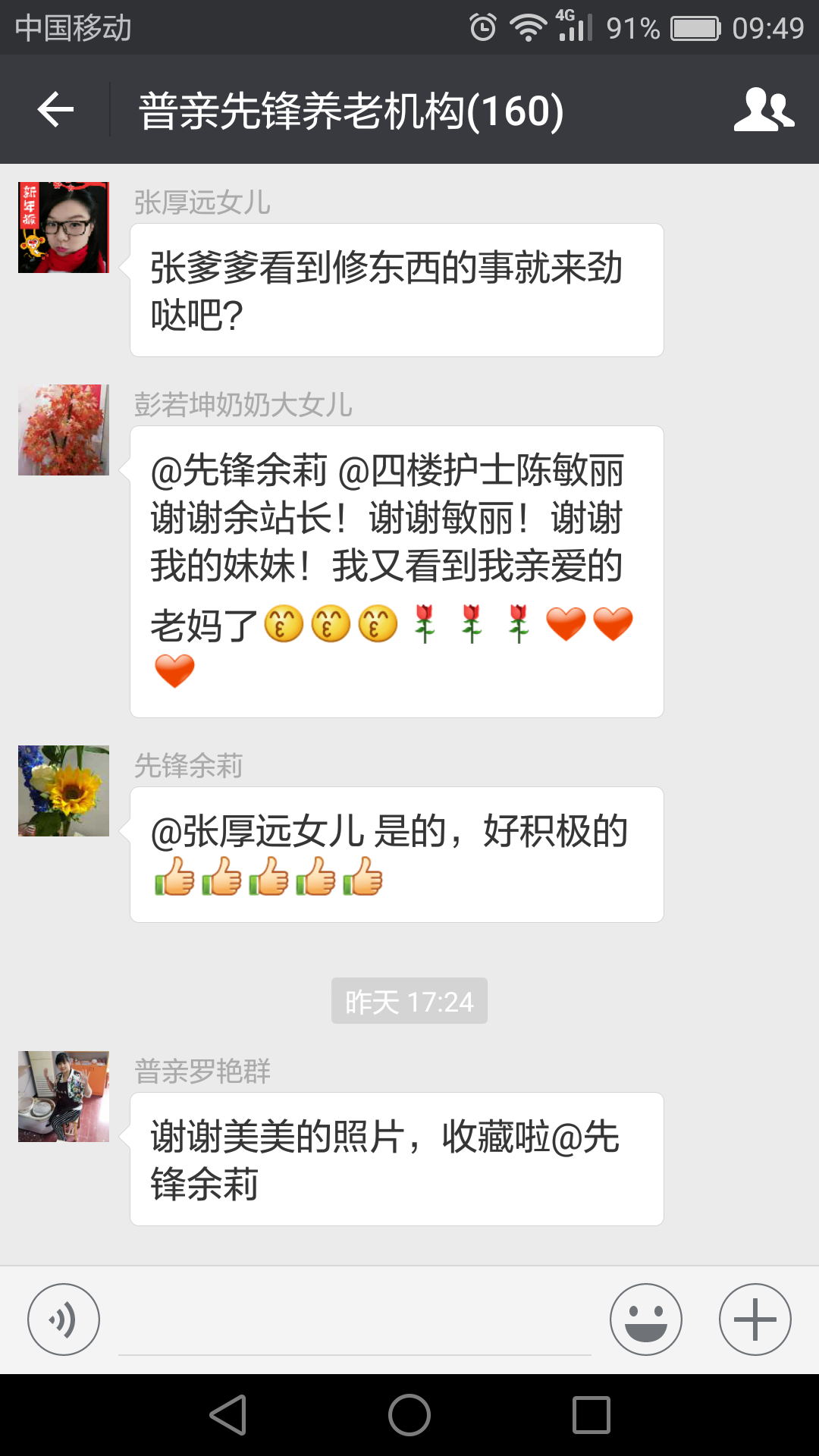Tap the message text input field

[x=354, y=1323]
